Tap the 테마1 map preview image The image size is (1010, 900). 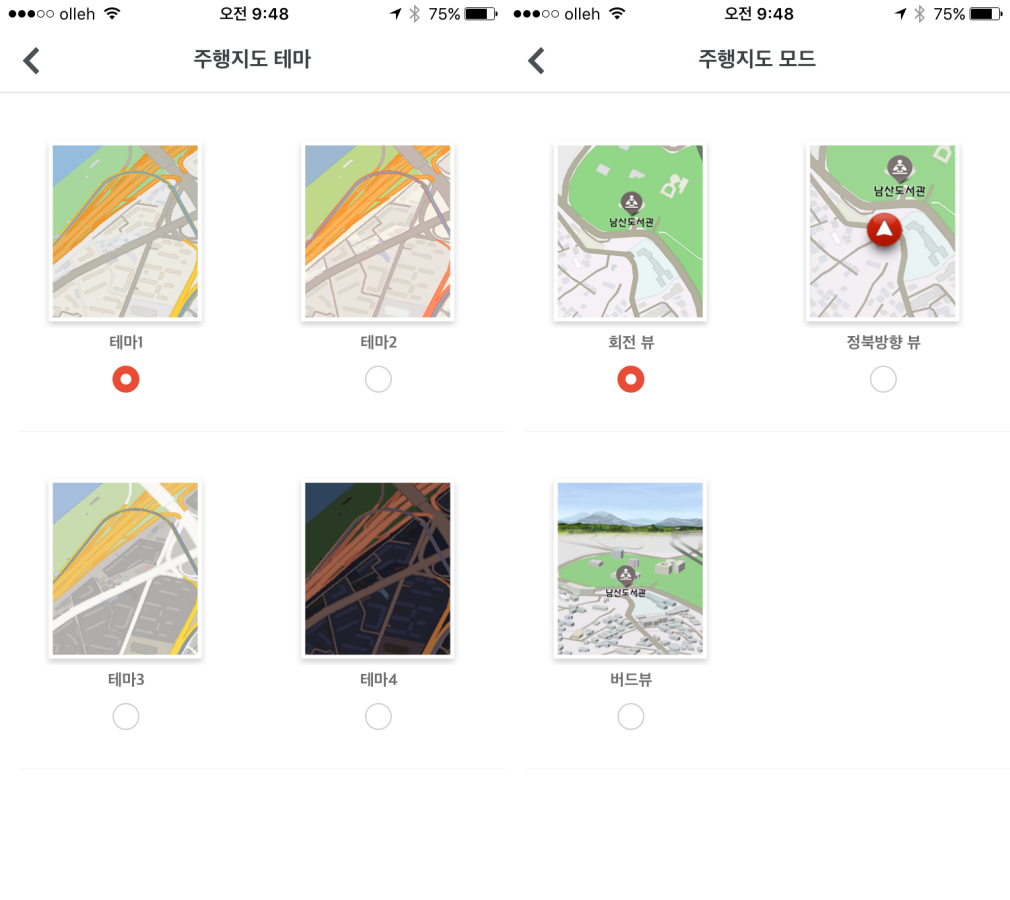click(x=125, y=232)
